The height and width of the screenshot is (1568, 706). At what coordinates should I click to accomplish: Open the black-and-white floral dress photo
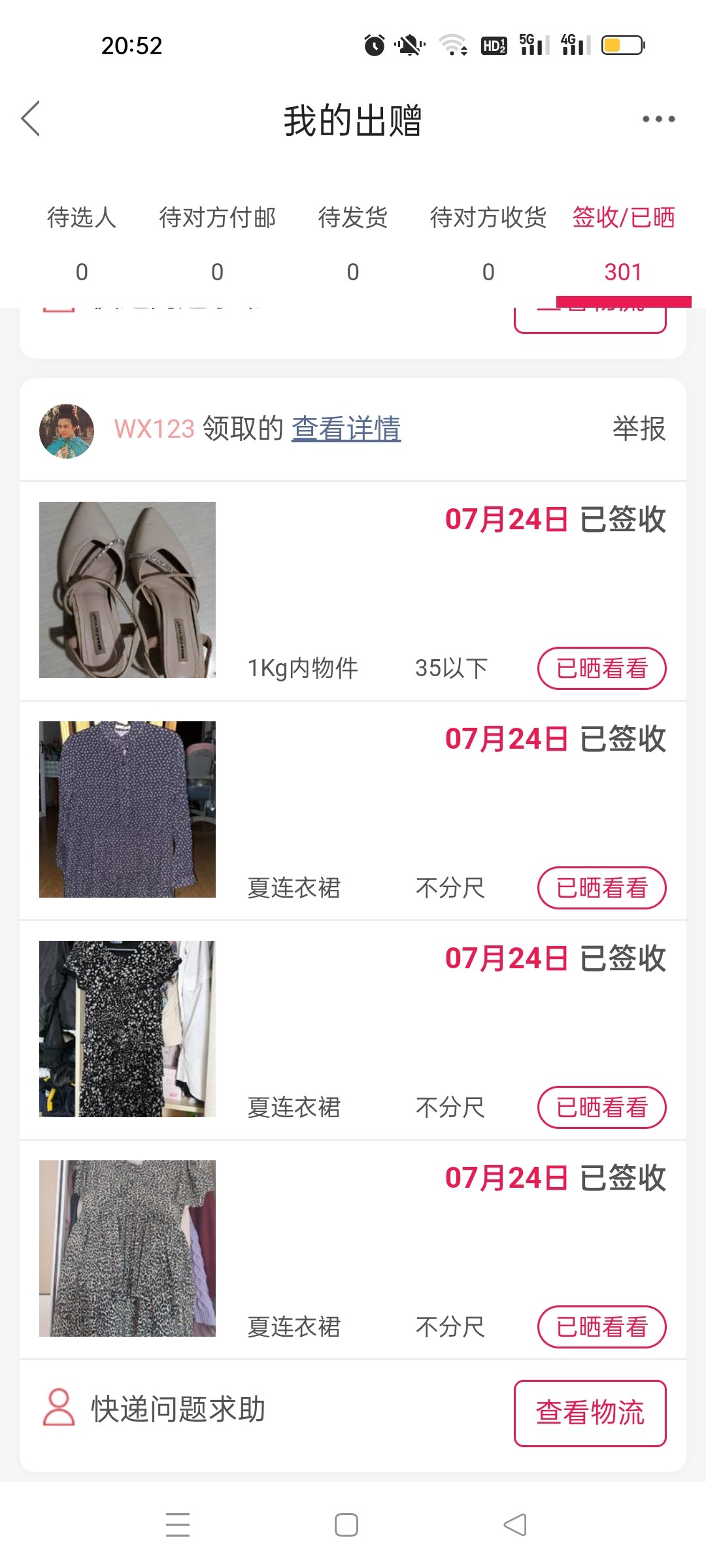(x=127, y=1029)
